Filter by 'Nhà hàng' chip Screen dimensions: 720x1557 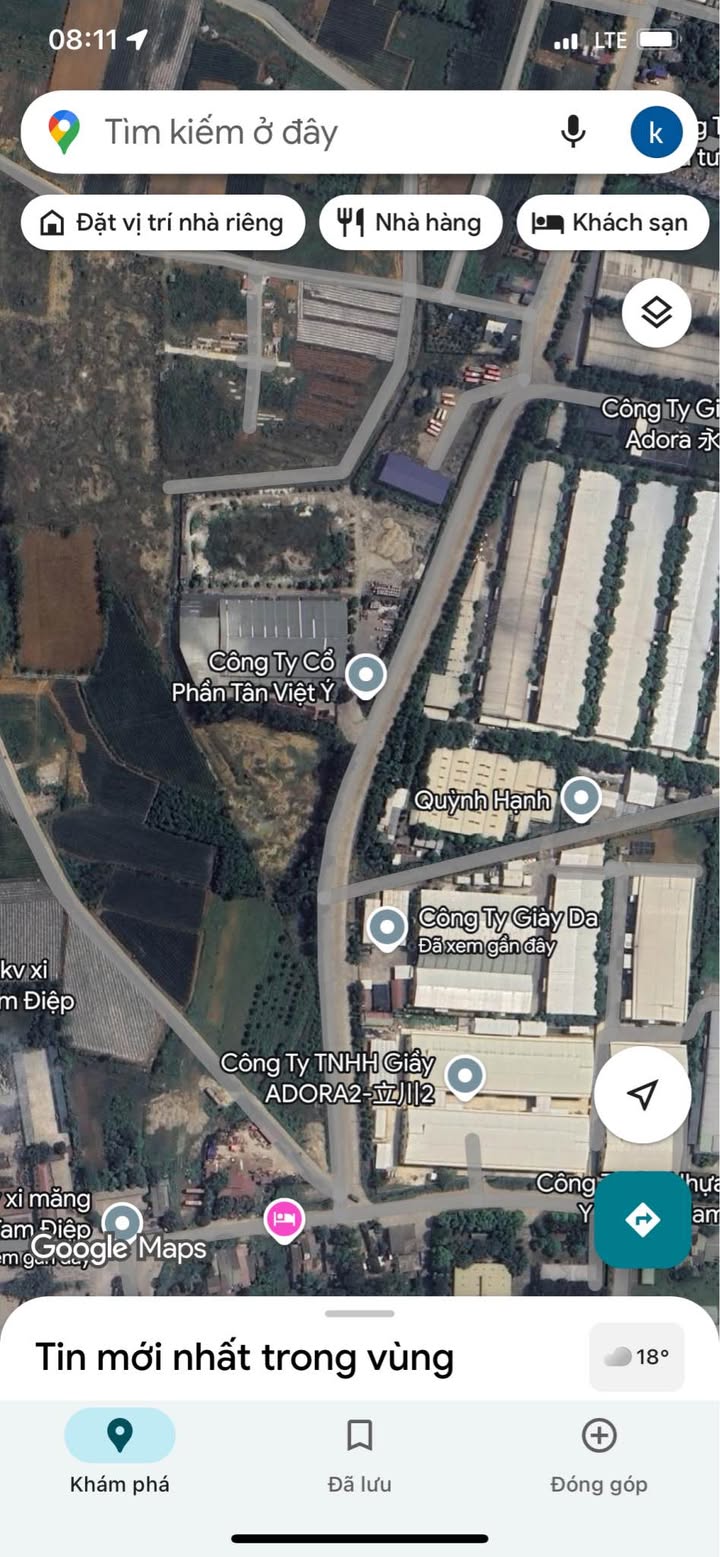coord(410,222)
